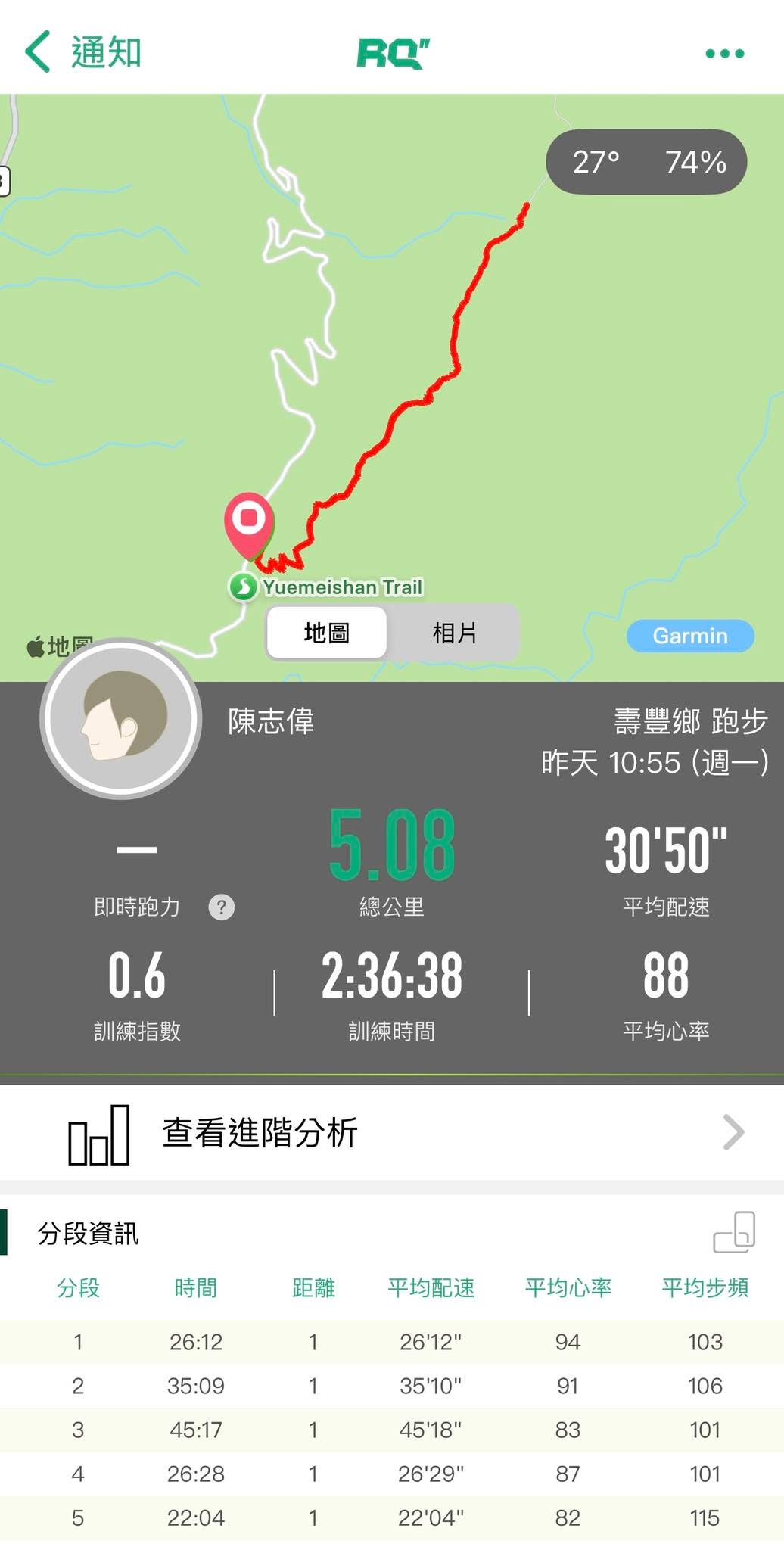The image size is (784, 1550).
Task: Show help for 即時跑力
Action: 222,907
